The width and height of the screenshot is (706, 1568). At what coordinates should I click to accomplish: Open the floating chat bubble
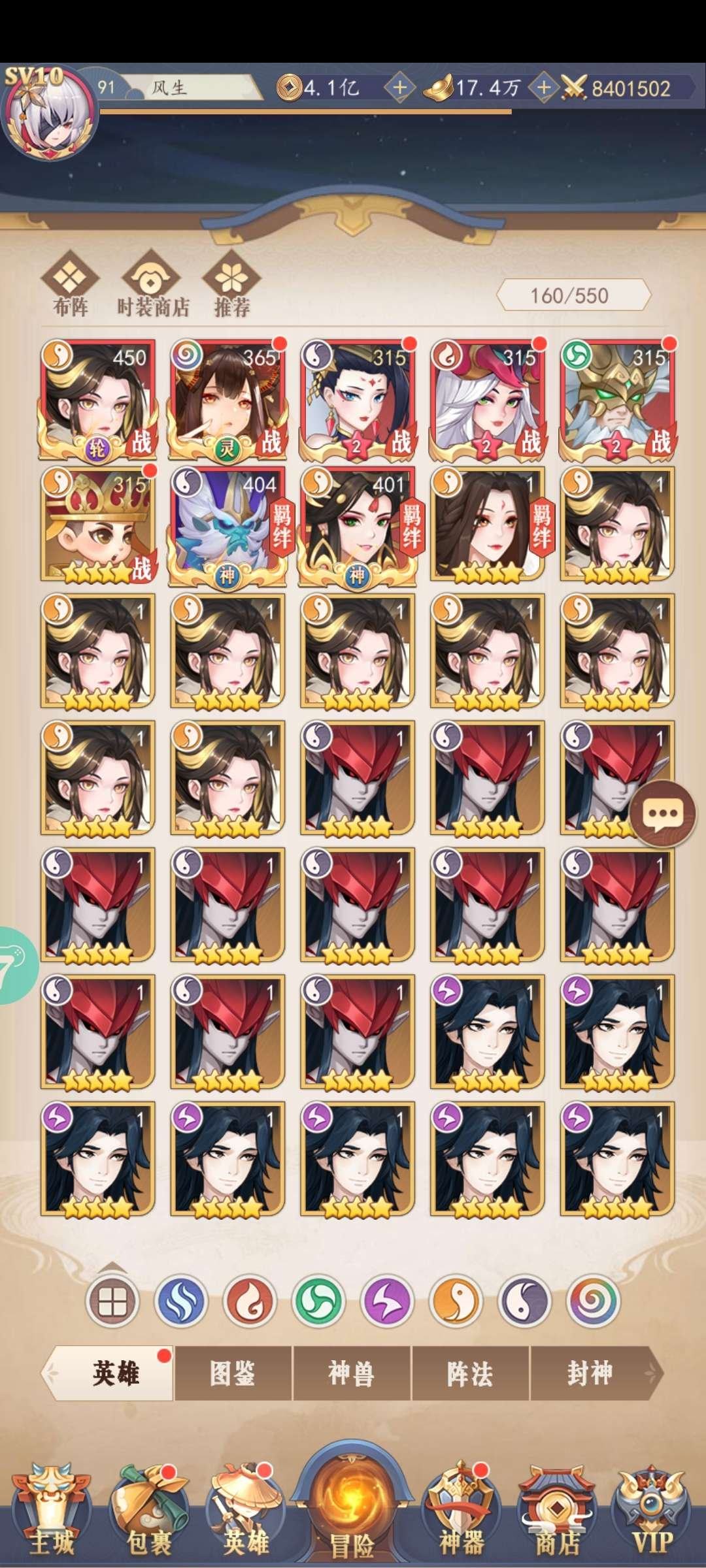pos(662,813)
